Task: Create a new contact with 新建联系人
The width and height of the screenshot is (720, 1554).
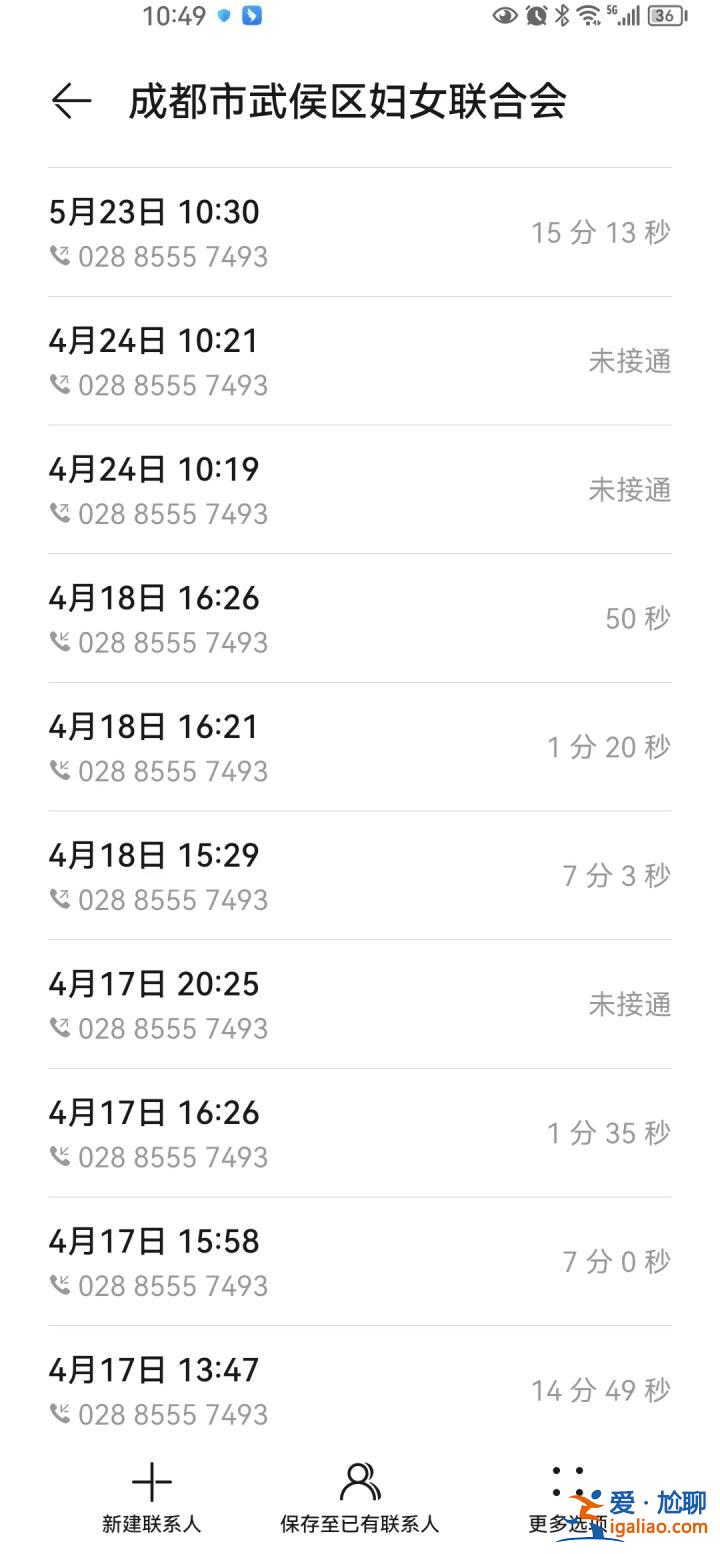Action: (152, 1498)
